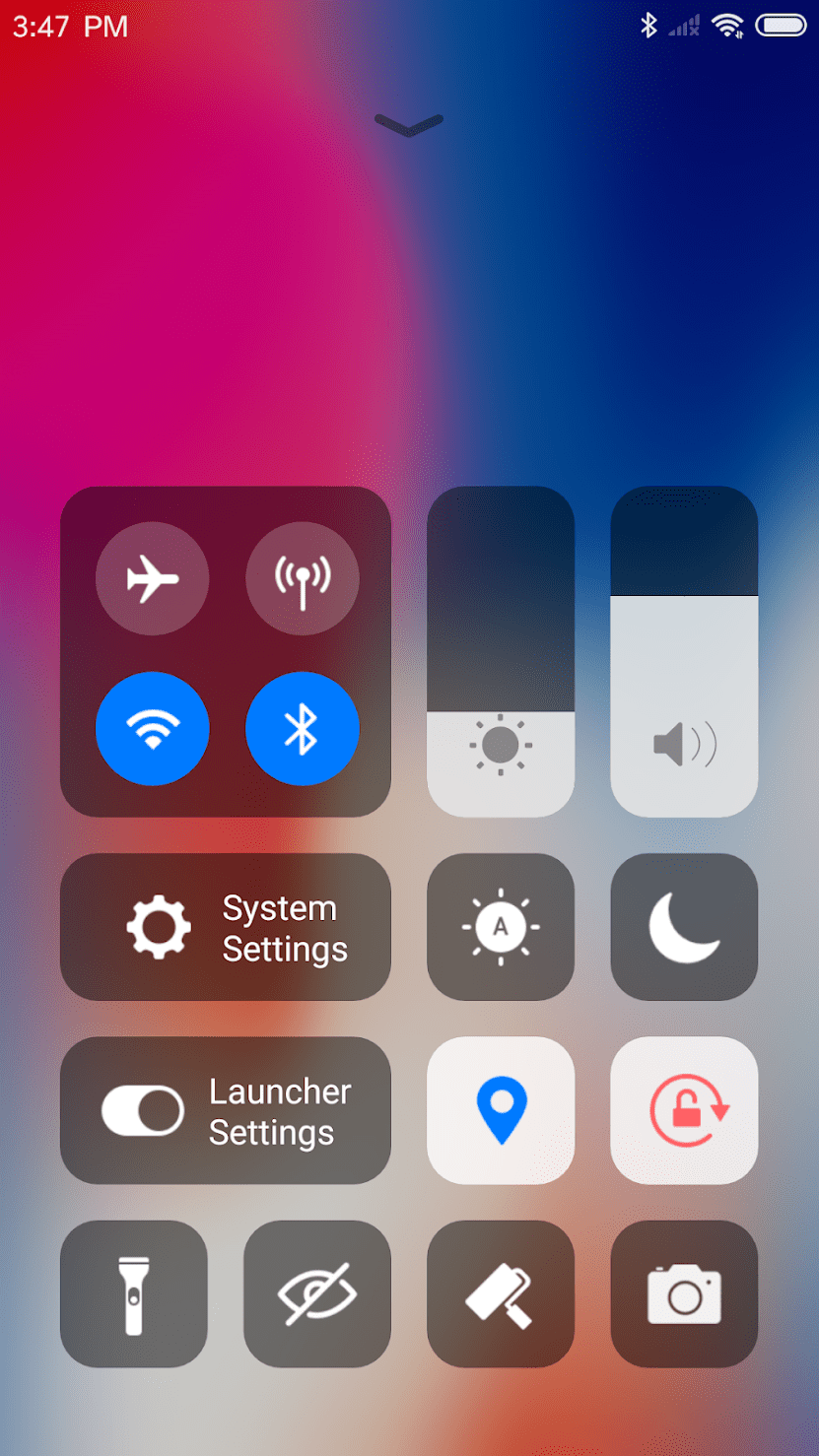Viewport: 819px width, 1456px height.
Task: Tap the crossed-out eye button
Action: point(317,1293)
